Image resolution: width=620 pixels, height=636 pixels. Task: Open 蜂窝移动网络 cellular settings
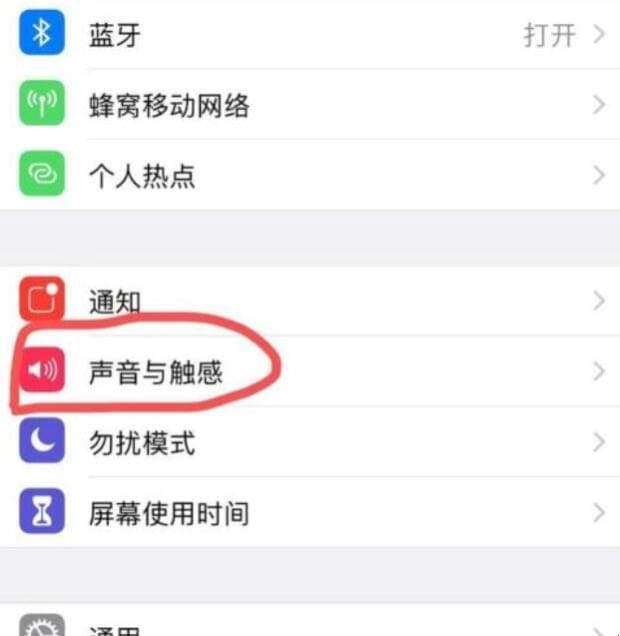tap(310, 105)
